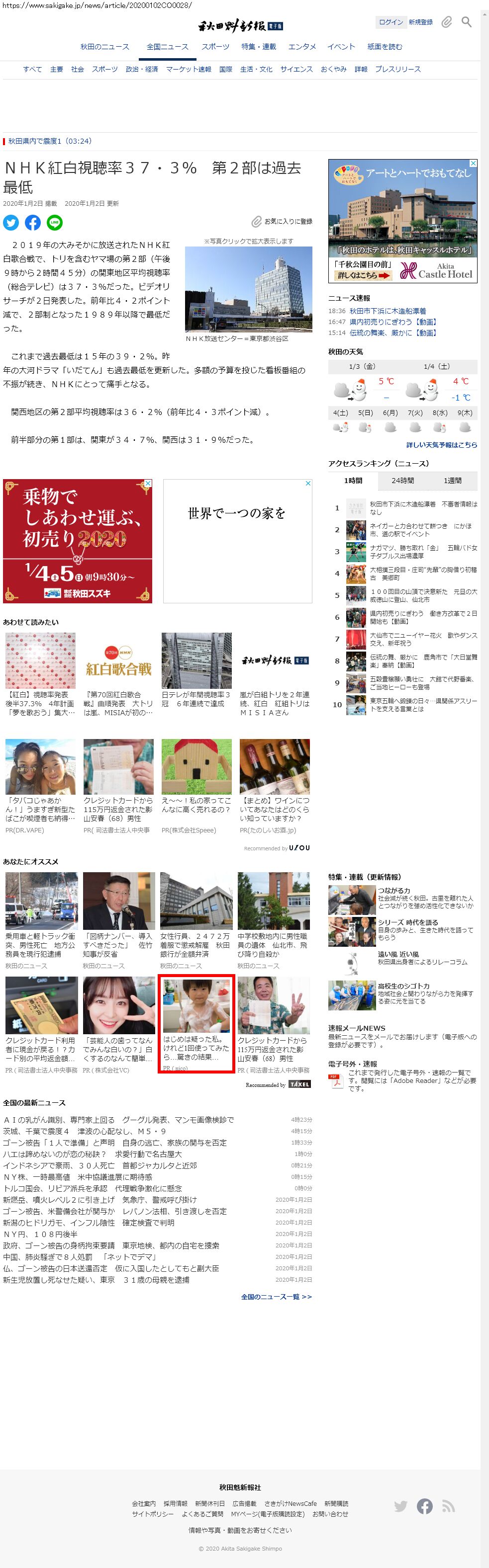Viewport: 489px width, 1568px height.
Task: Open the つながる力 feature series
Action: [394, 891]
